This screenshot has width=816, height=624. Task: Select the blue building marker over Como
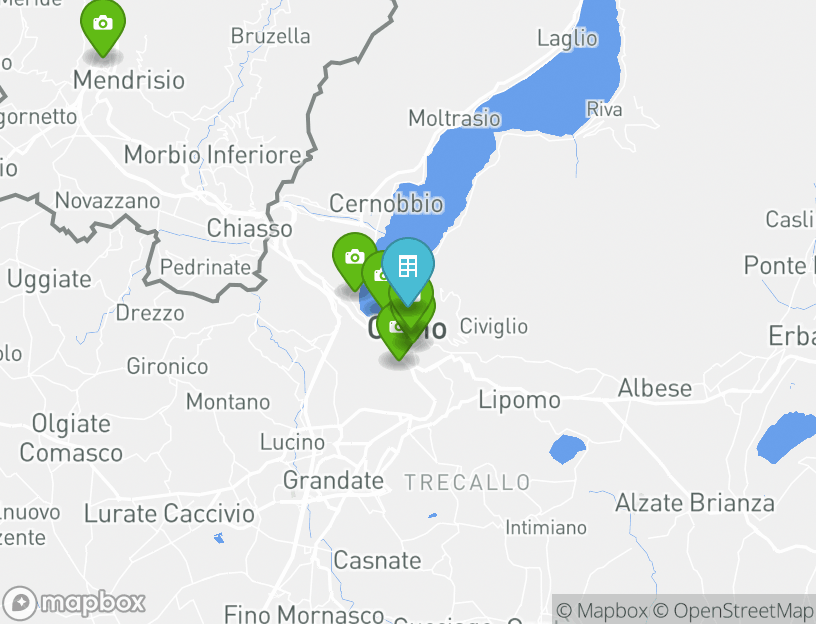[x=408, y=266]
